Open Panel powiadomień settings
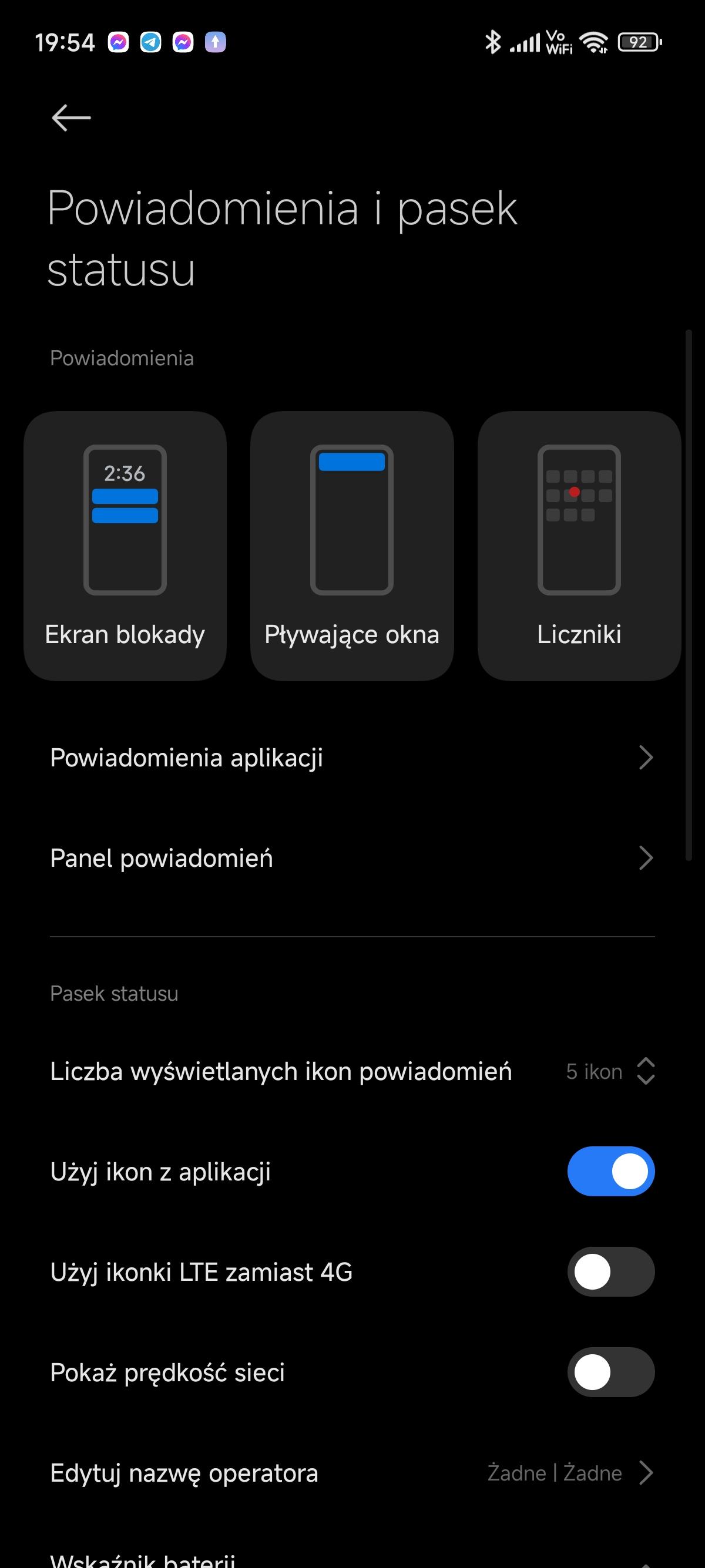This screenshot has width=705, height=1568. point(352,858)
